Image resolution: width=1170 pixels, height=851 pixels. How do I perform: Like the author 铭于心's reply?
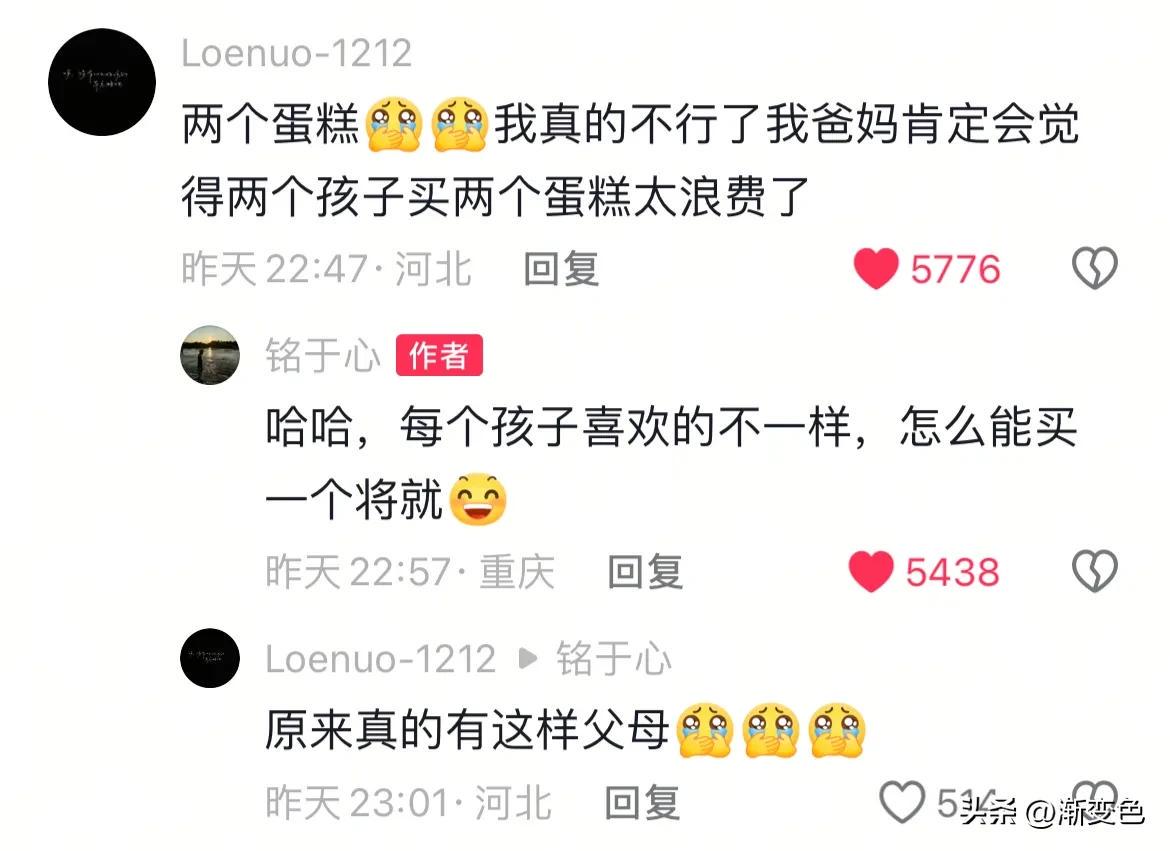[871, 572]
